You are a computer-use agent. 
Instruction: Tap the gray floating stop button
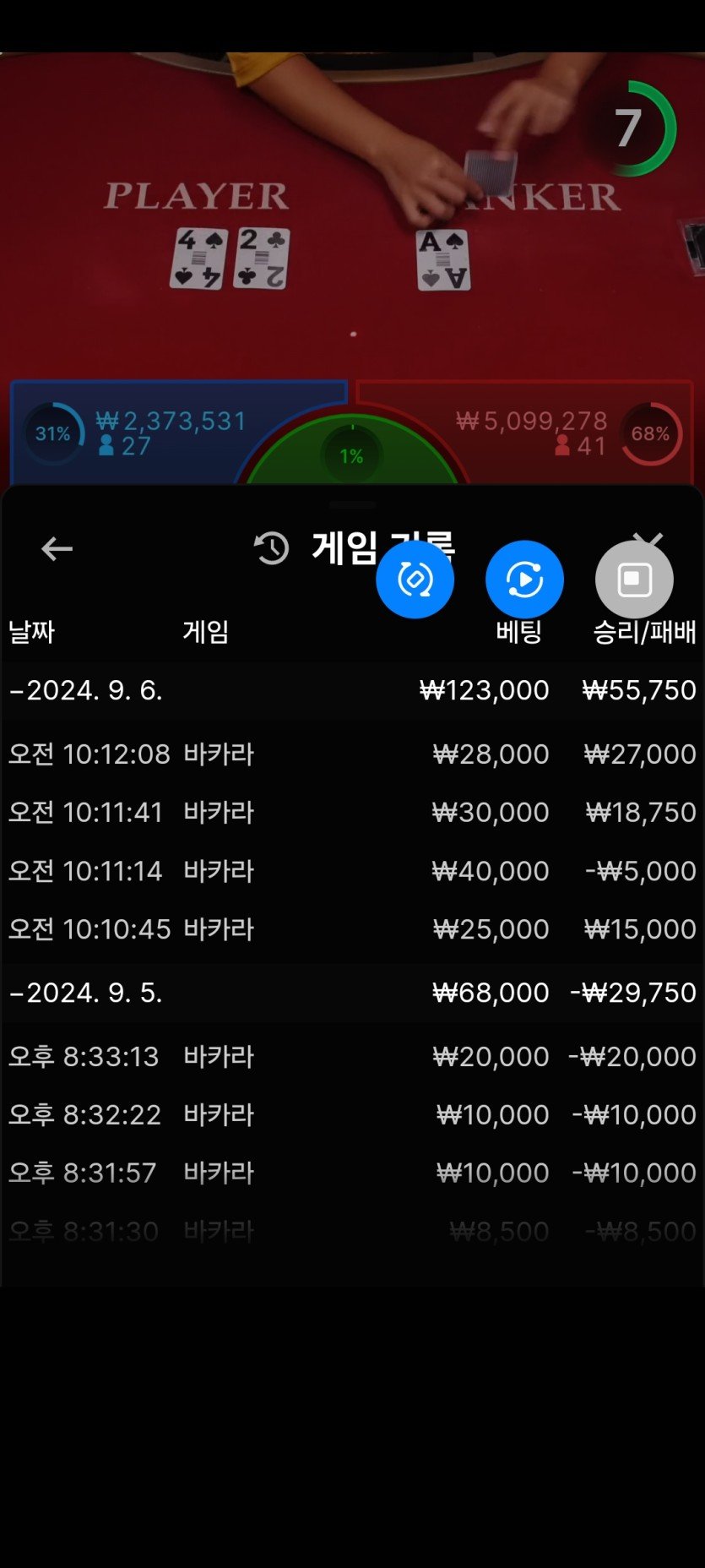634,580
